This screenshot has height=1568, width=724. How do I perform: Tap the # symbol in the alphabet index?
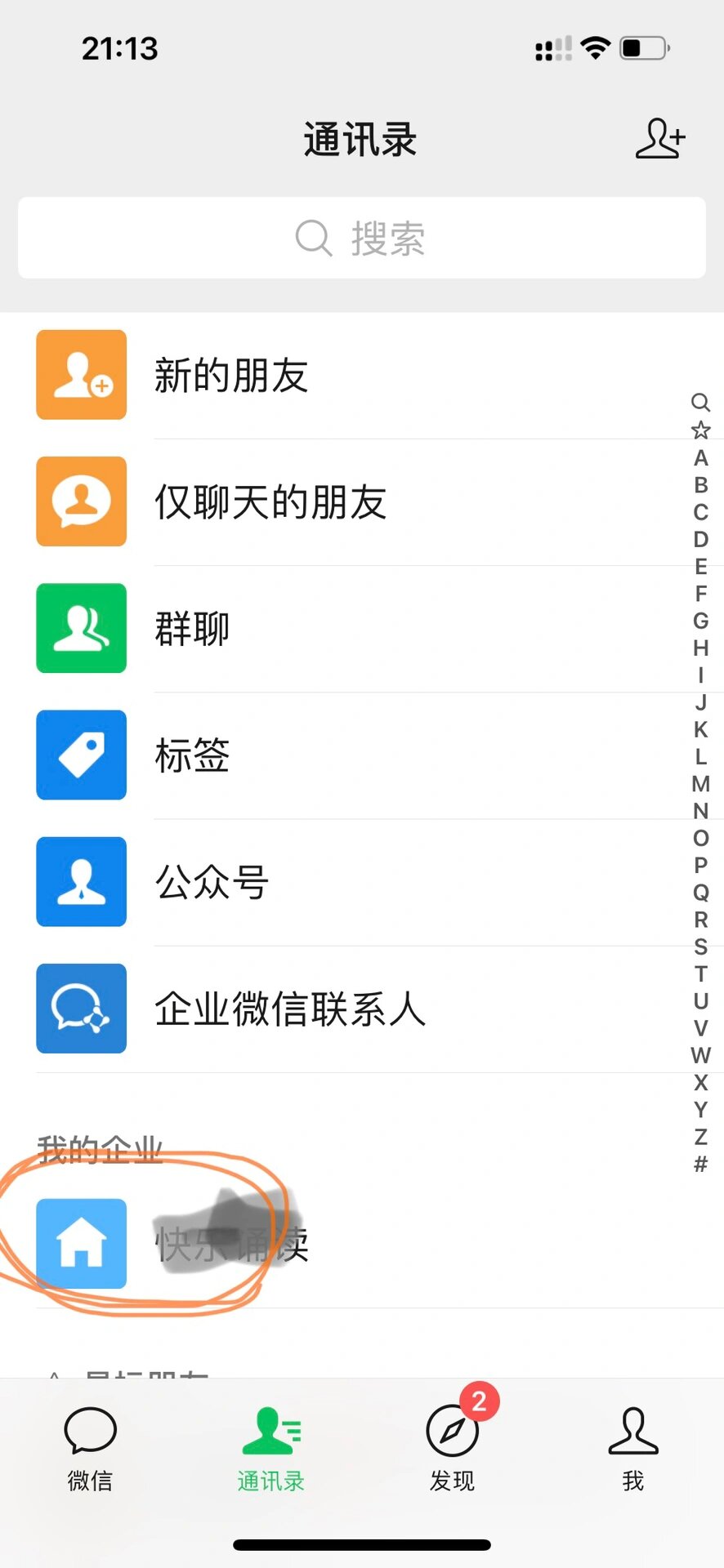[699, 1165]
